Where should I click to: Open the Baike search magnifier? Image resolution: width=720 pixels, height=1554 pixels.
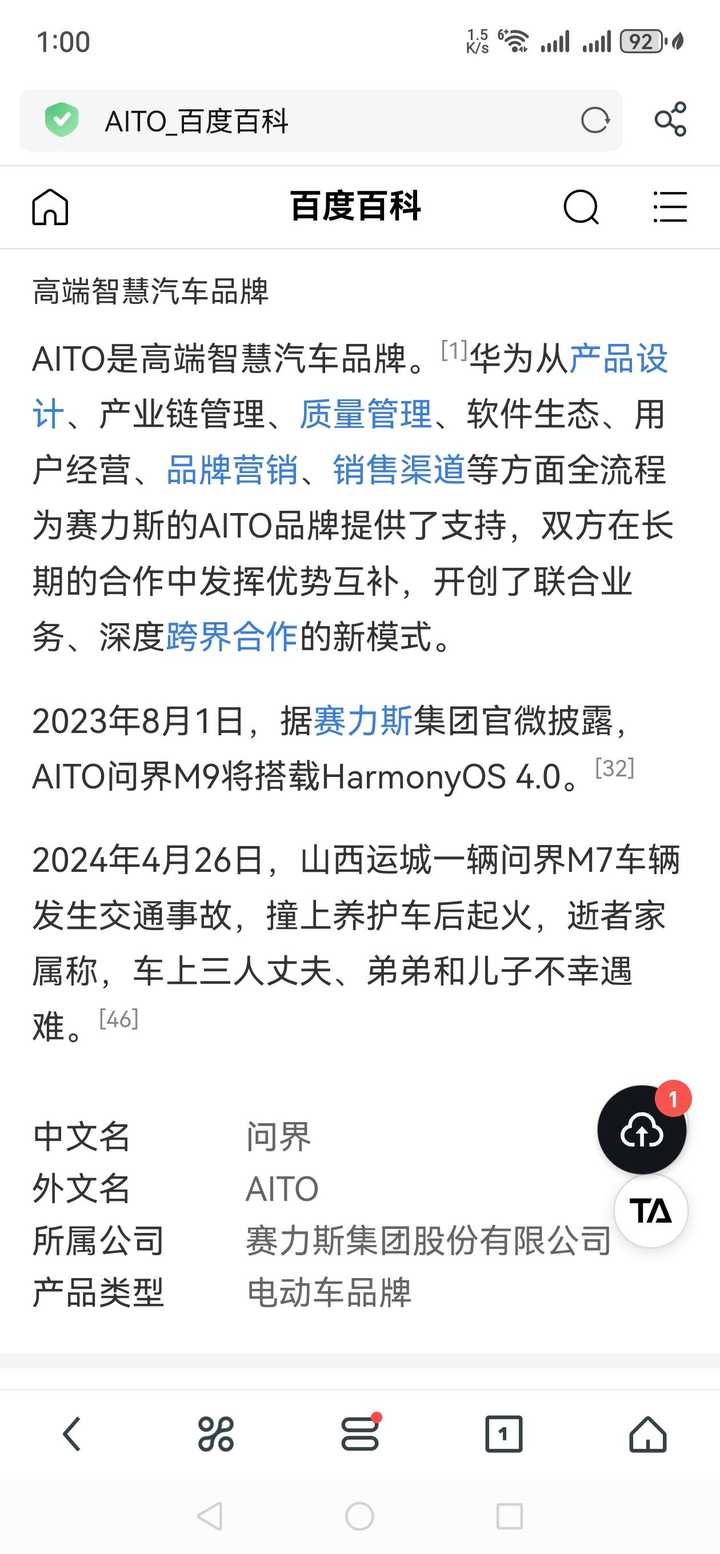(x=581, y=207)
